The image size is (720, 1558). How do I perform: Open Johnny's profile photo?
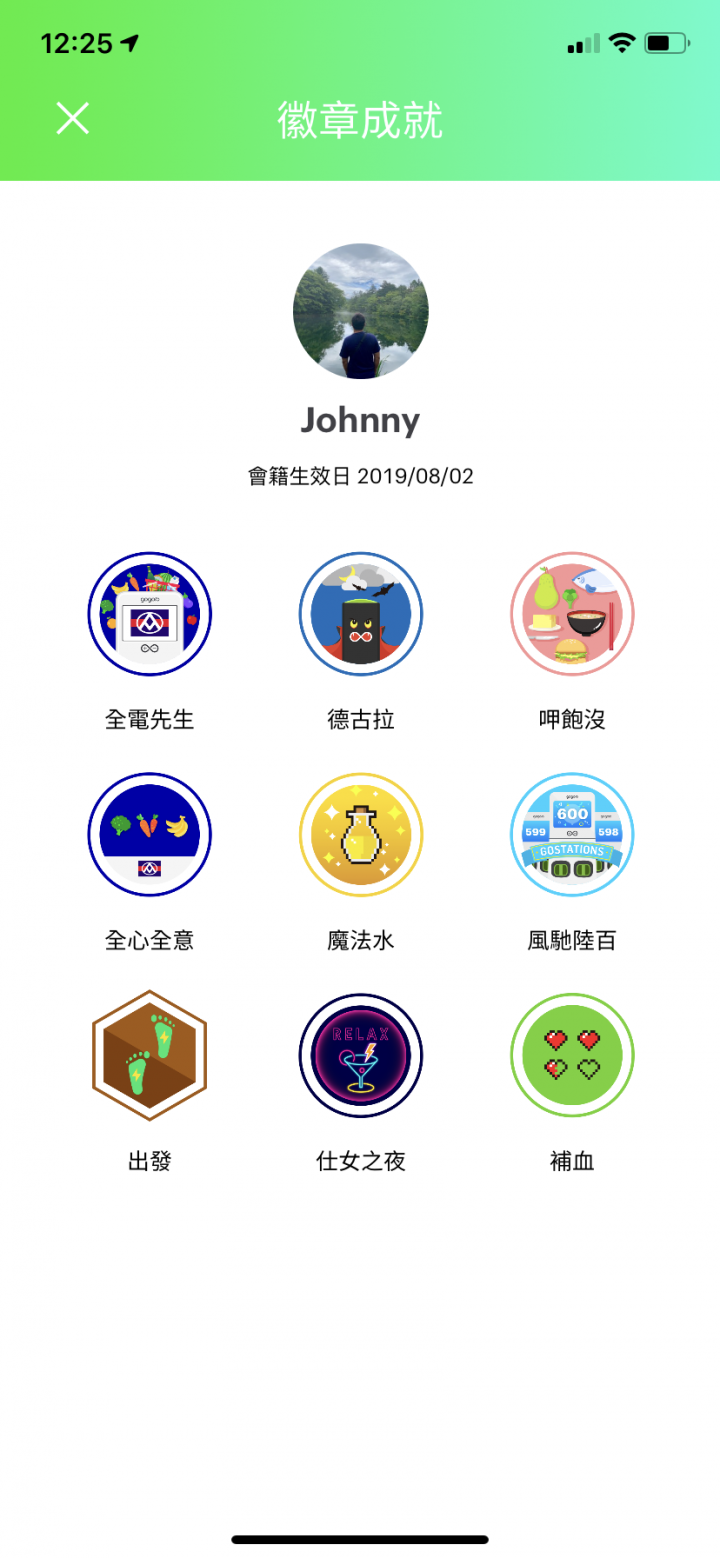tap(360, 311)
